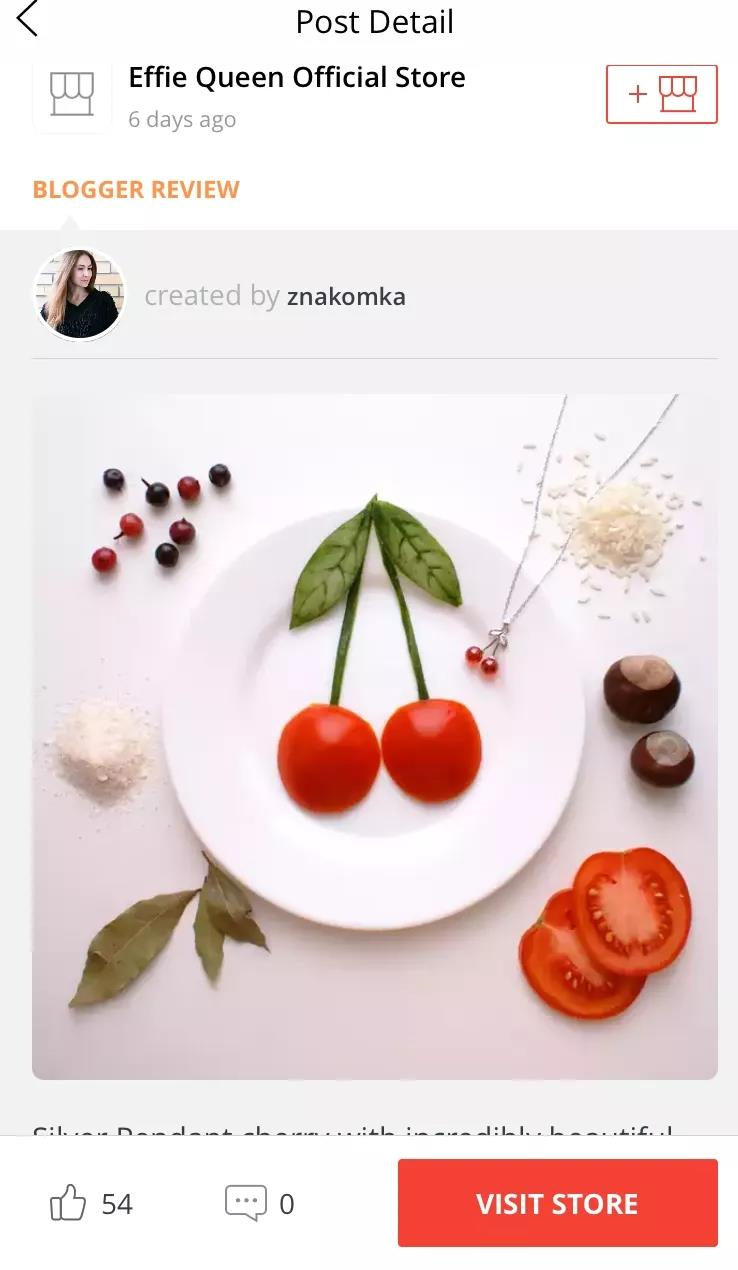This screenshot has height=1270, width=738.
Task: Open the comments on this post
Action: (246, 1203)
